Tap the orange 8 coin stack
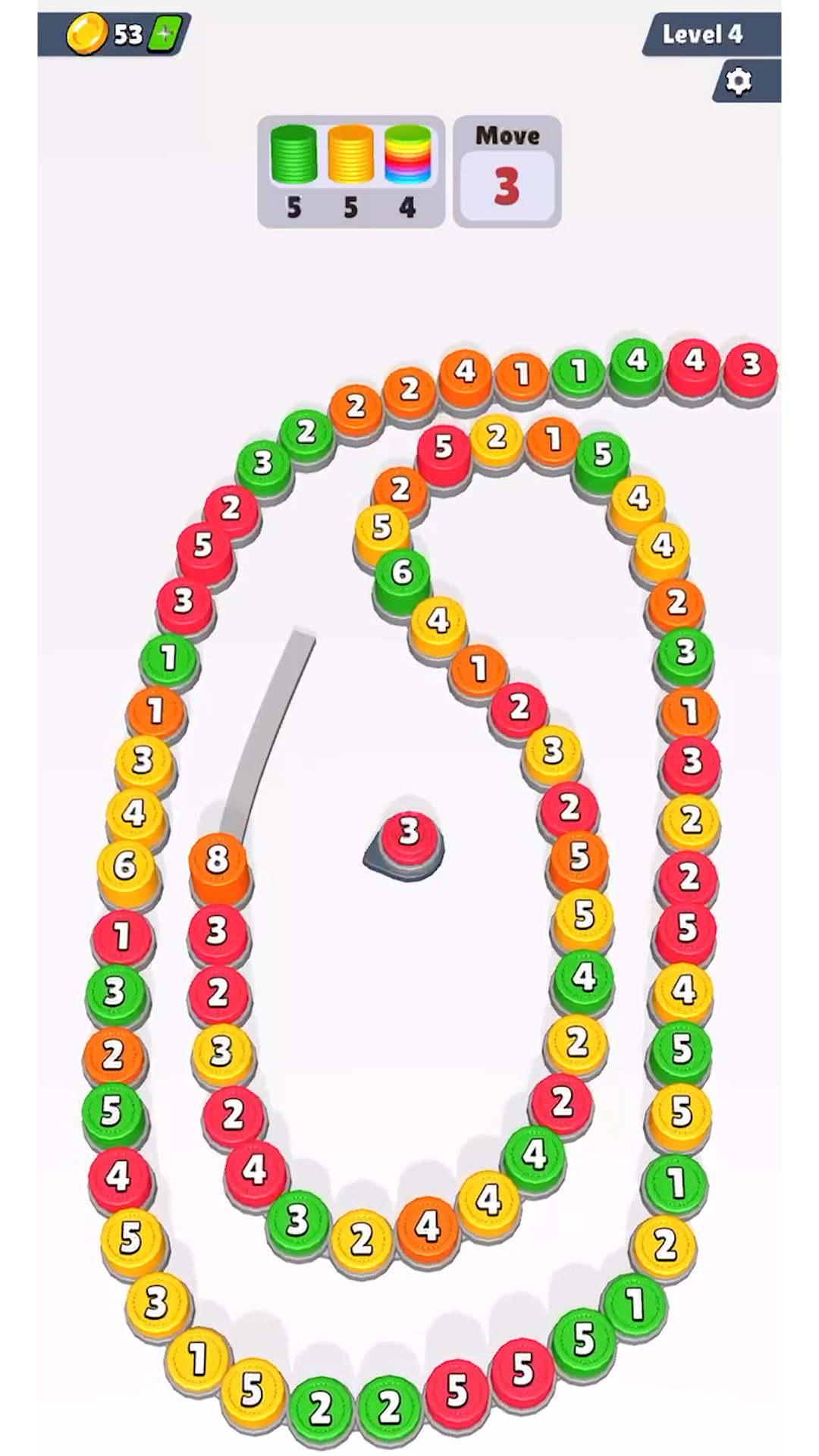This screenshot has width=819, height=1456. (218, 861)
